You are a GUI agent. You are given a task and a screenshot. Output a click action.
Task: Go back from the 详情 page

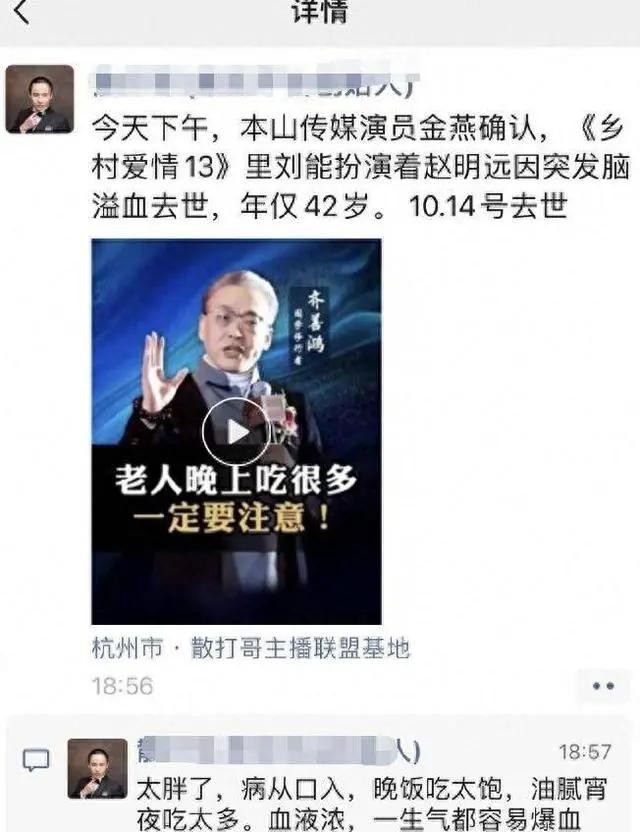[x=22, y=14]
